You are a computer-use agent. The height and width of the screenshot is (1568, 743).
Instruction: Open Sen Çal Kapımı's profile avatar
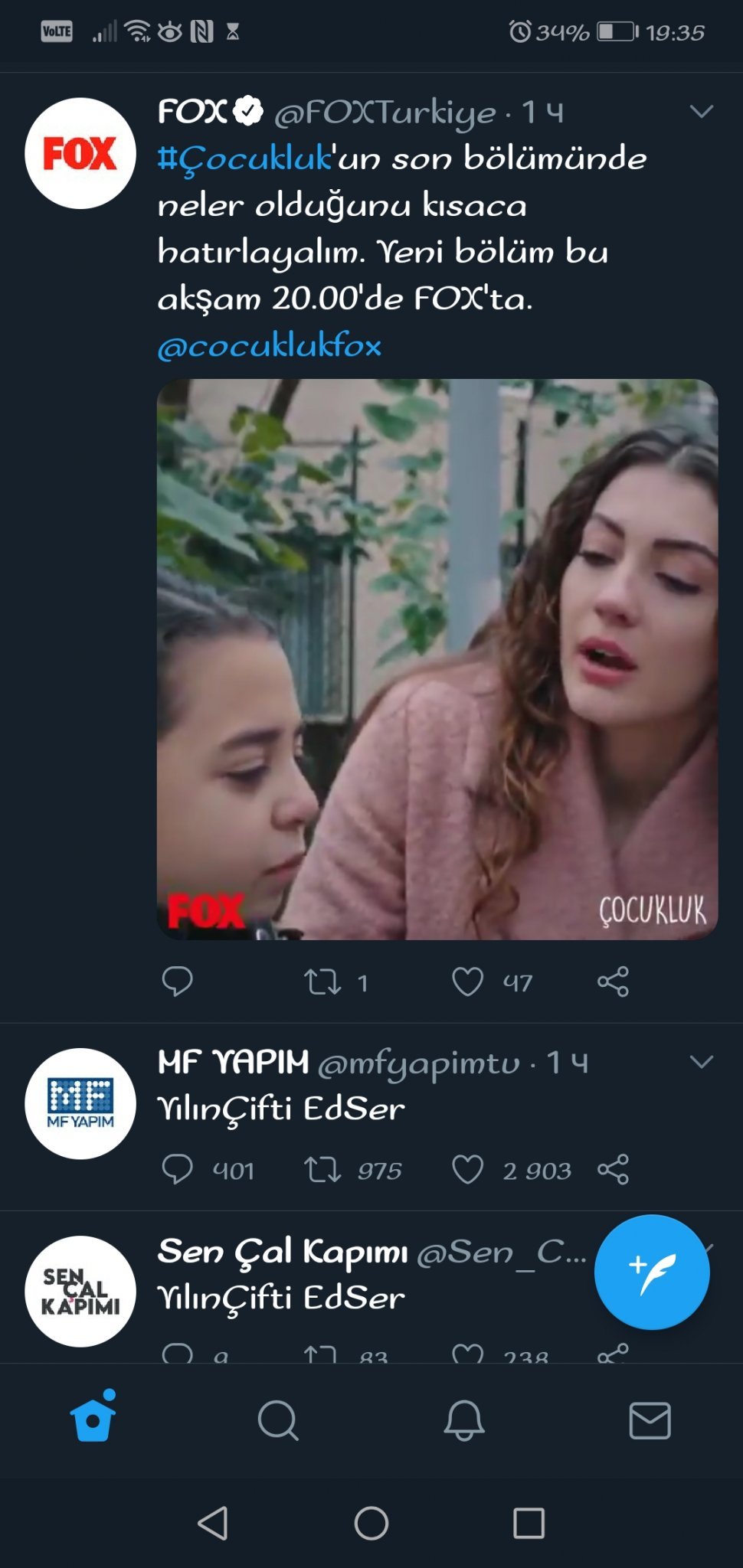tap(80, 1292)
